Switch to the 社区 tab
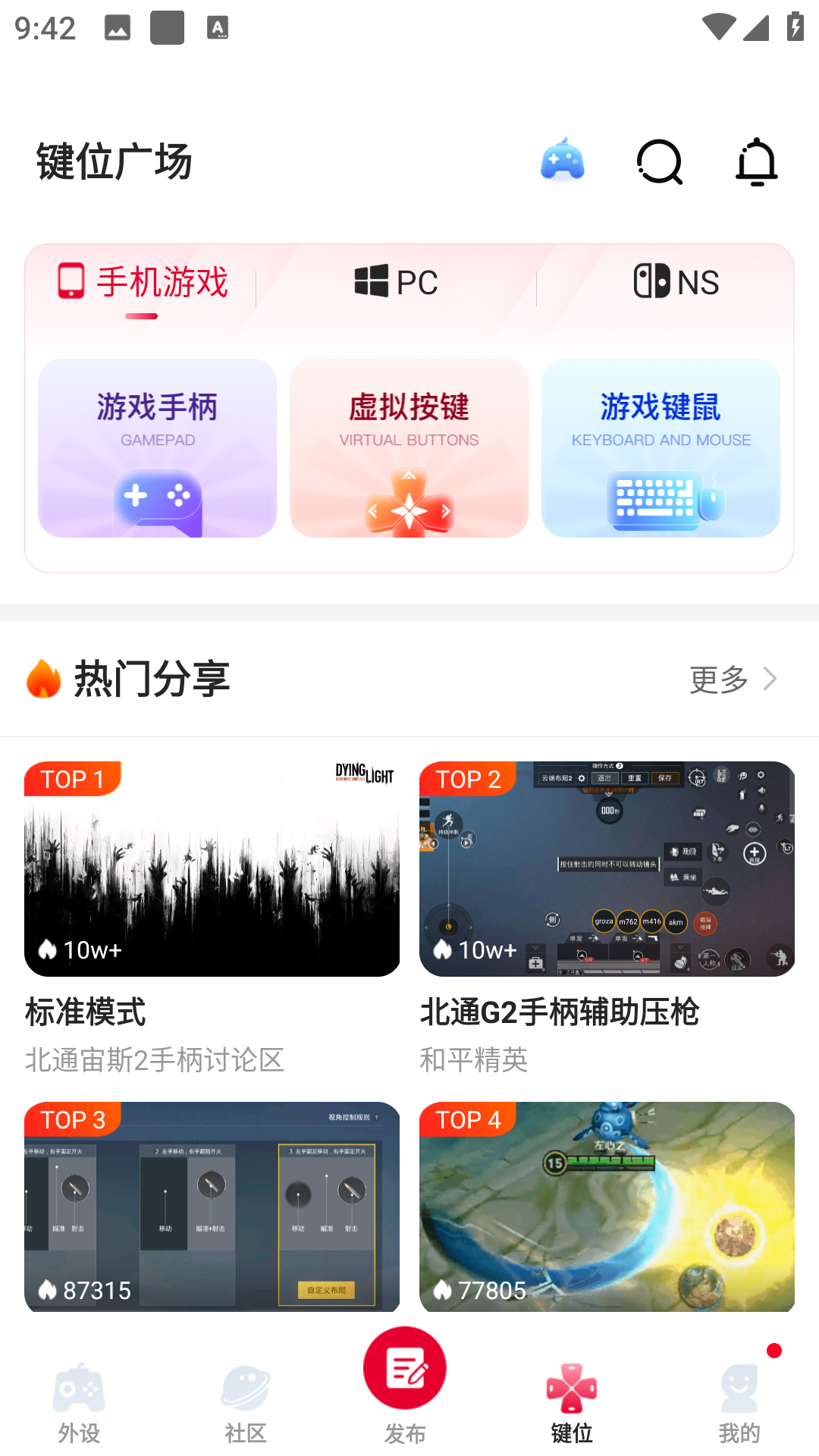819x1456 pixels. [x=246, y=1404]
